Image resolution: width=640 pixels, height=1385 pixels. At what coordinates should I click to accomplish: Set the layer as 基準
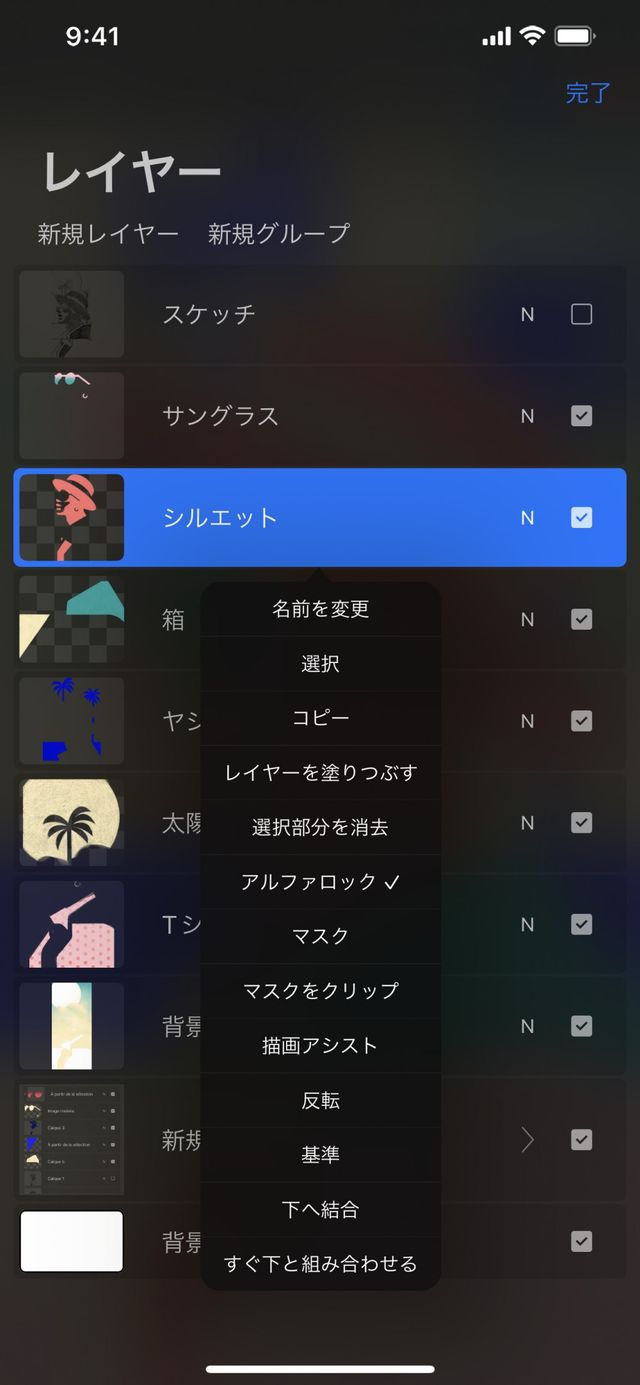(320, 1155)
